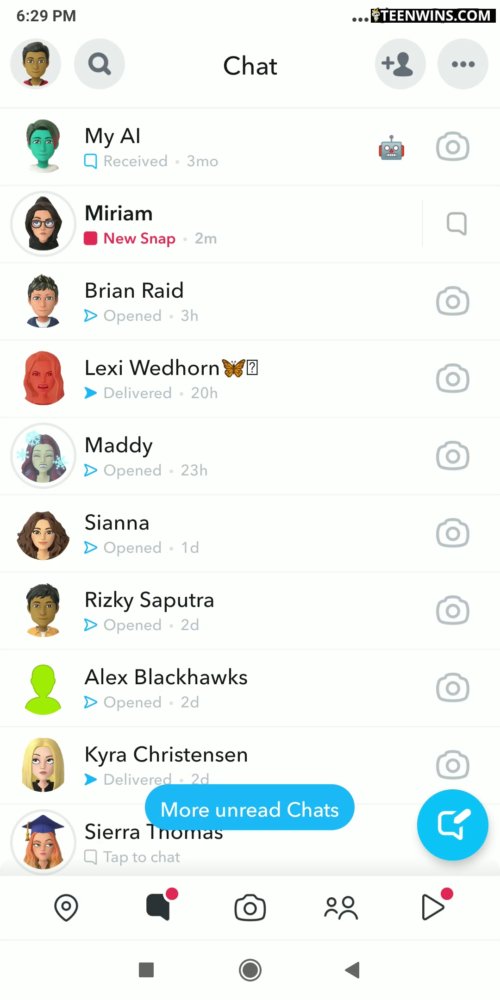Open the chat with Lexi Wedhorn

point(250,379)
